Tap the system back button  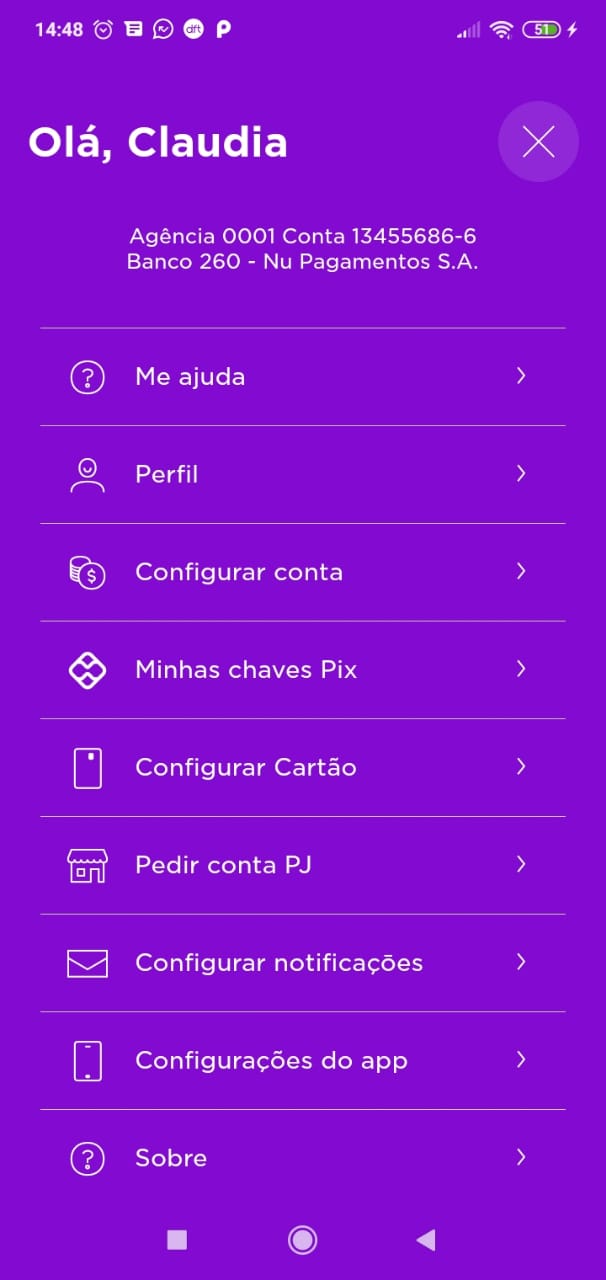click(x=426, y=1240)
